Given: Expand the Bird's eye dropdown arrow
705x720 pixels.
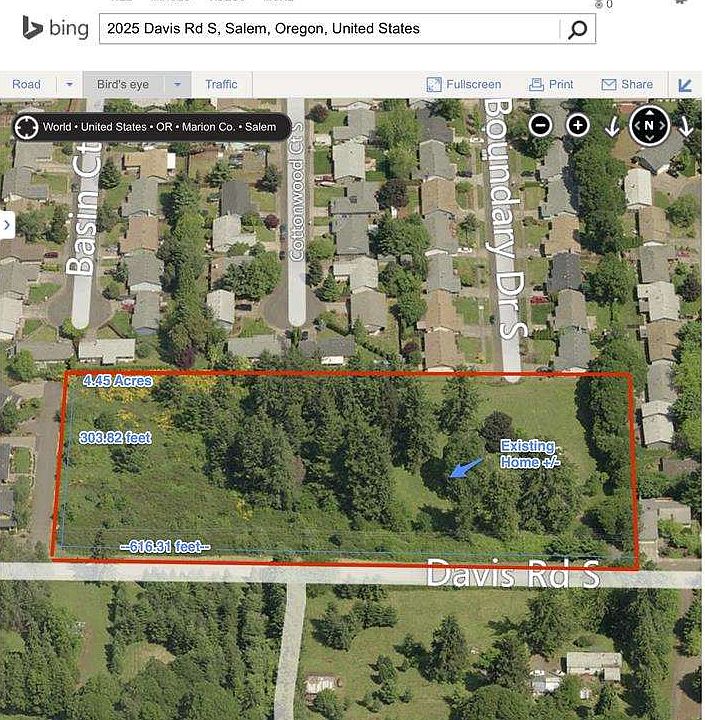Looking at the screenshot, I should [x=177, y=84].
